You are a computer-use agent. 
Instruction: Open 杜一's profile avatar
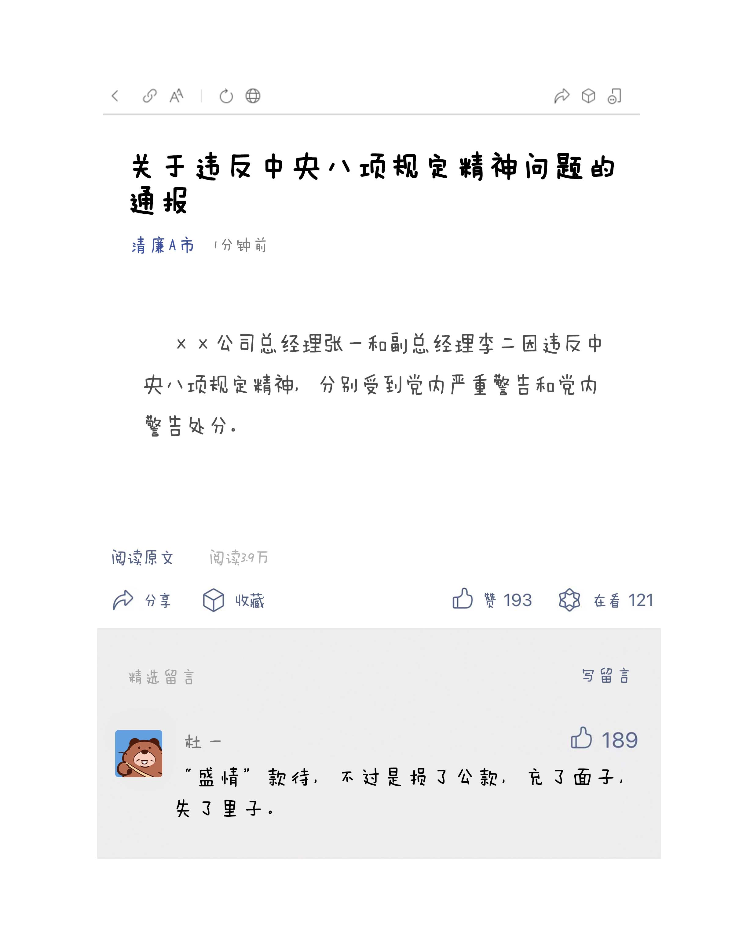138,753
